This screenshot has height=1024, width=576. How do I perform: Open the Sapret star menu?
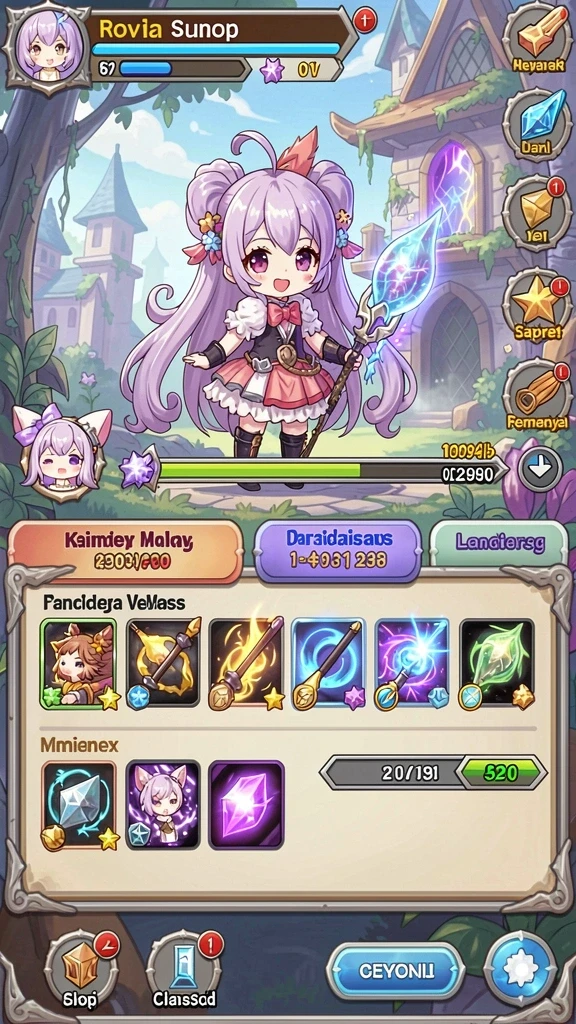pos(537,305)
